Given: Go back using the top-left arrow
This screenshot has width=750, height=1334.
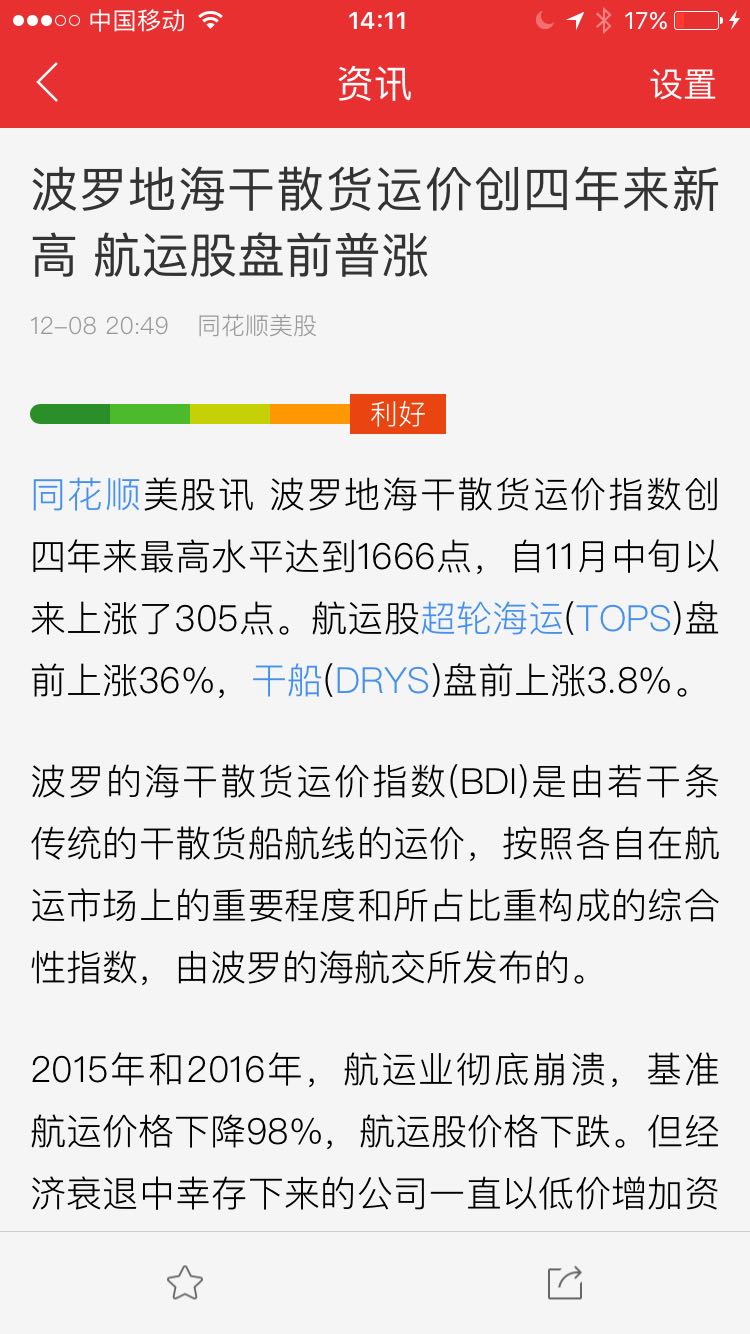Looking at the screenshot, I should click(47, 83).
